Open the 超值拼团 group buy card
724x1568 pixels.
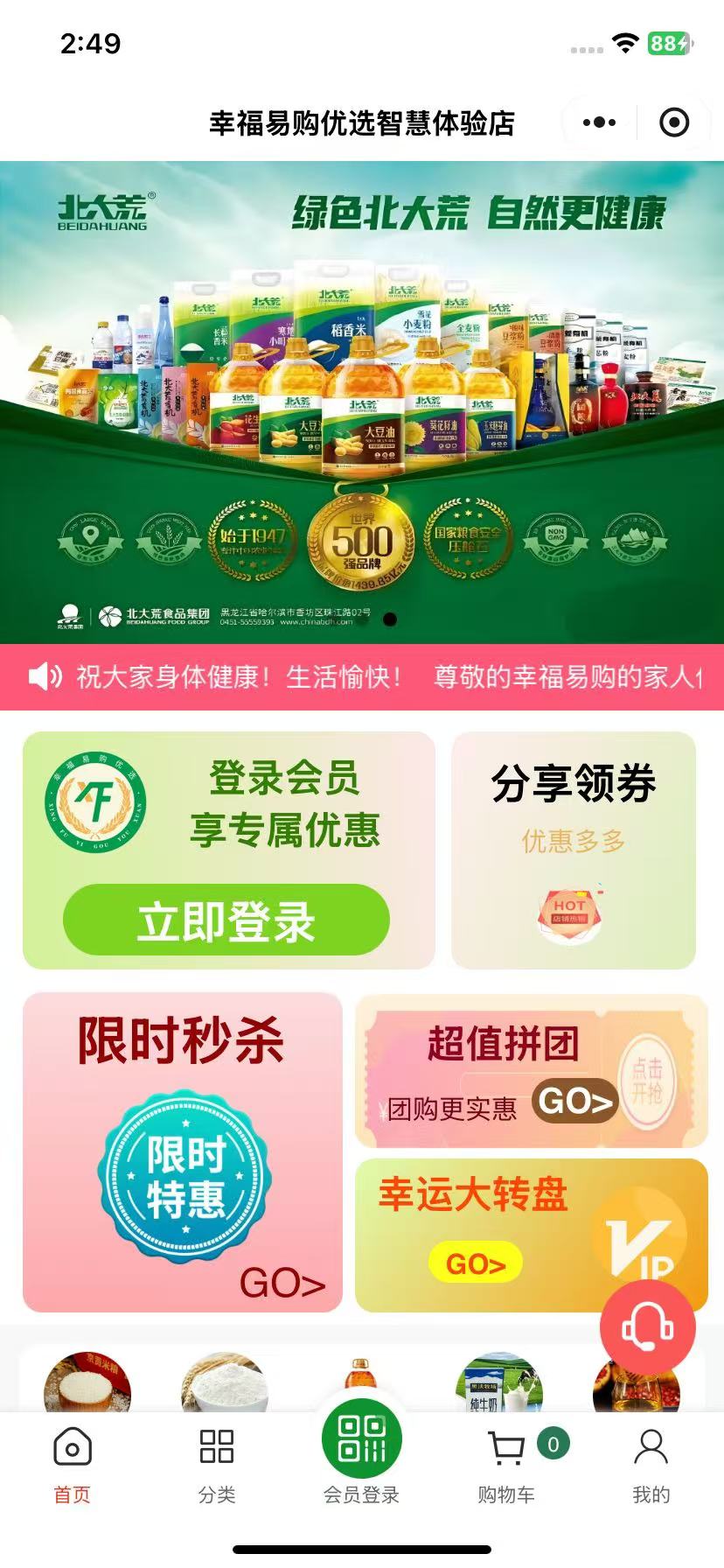tap(531, 1071)
